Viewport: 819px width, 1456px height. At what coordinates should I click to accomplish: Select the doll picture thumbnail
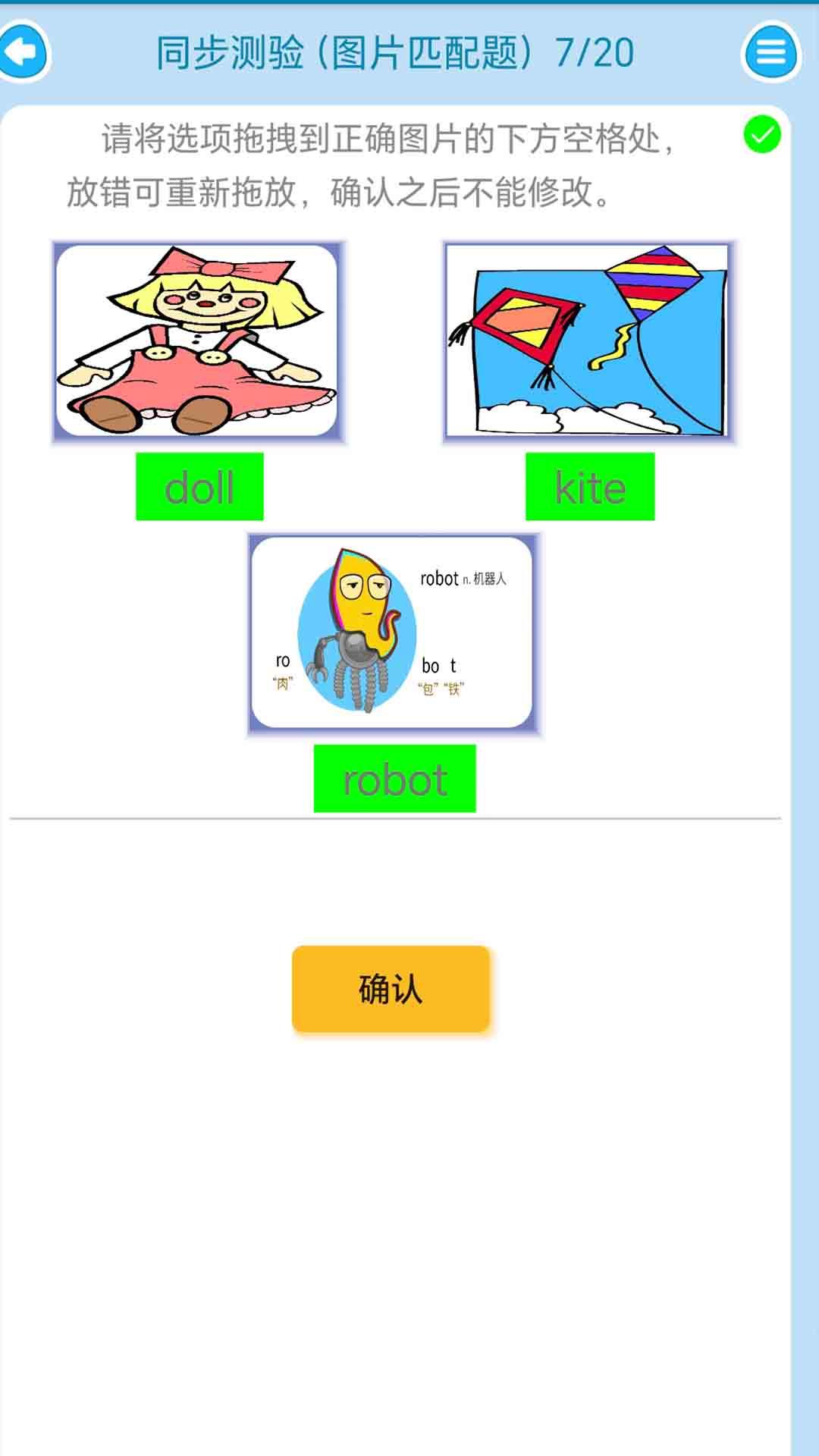click(199, 341)
